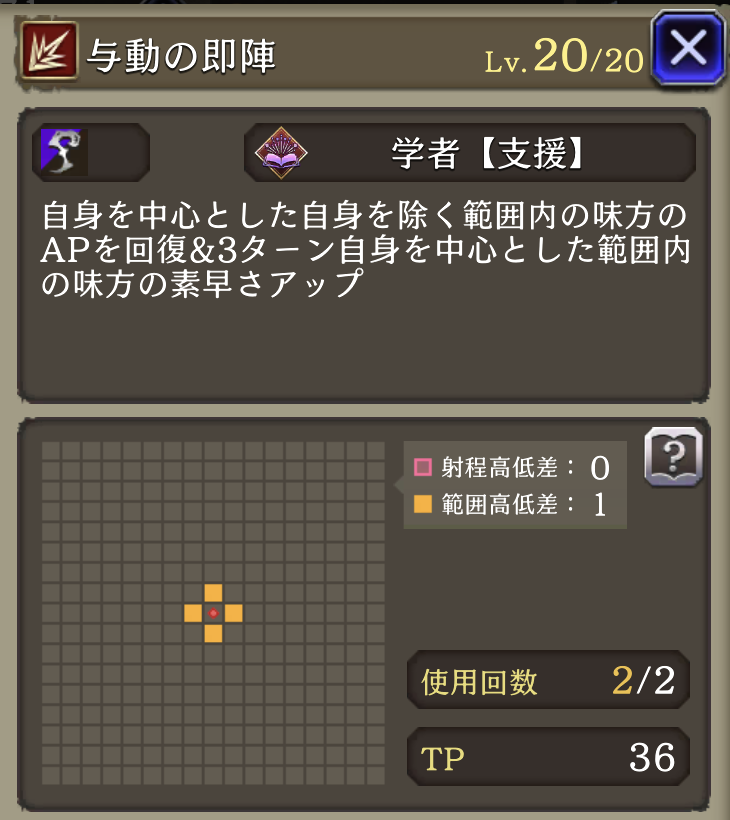Close the skill detail dialog

click(687, 48)
